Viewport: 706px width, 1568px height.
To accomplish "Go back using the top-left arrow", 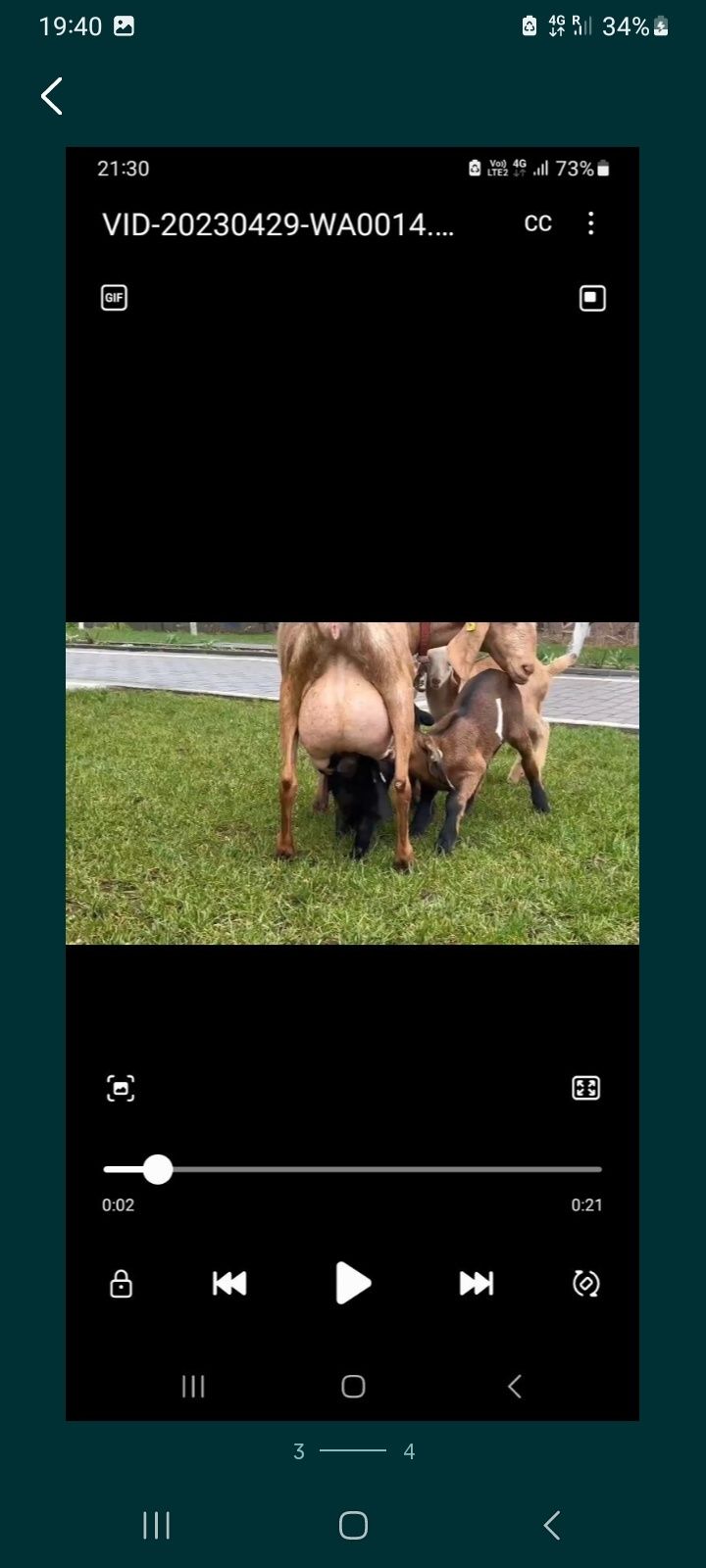I will coord(52,96).
